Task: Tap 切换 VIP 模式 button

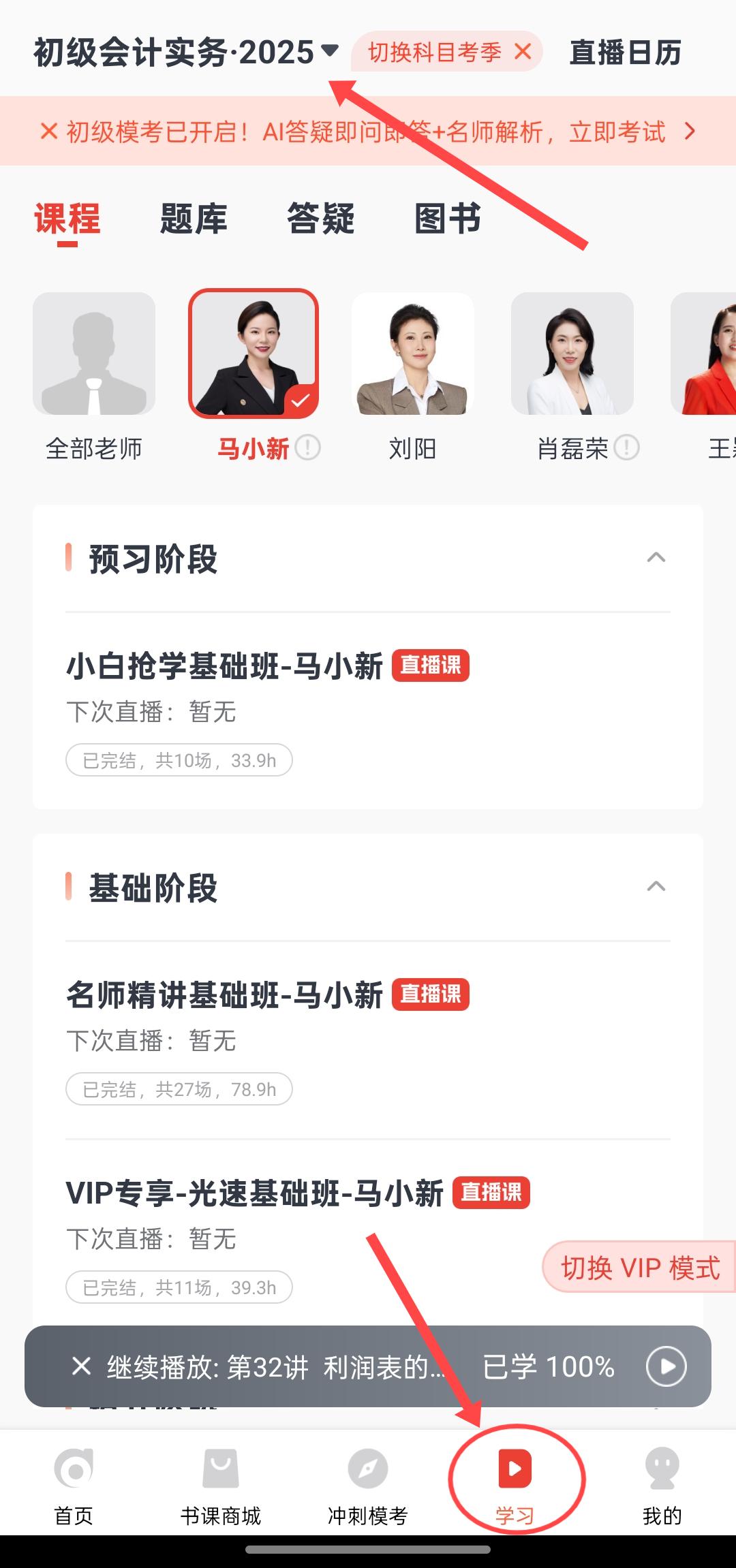Action: [639, 1267]
